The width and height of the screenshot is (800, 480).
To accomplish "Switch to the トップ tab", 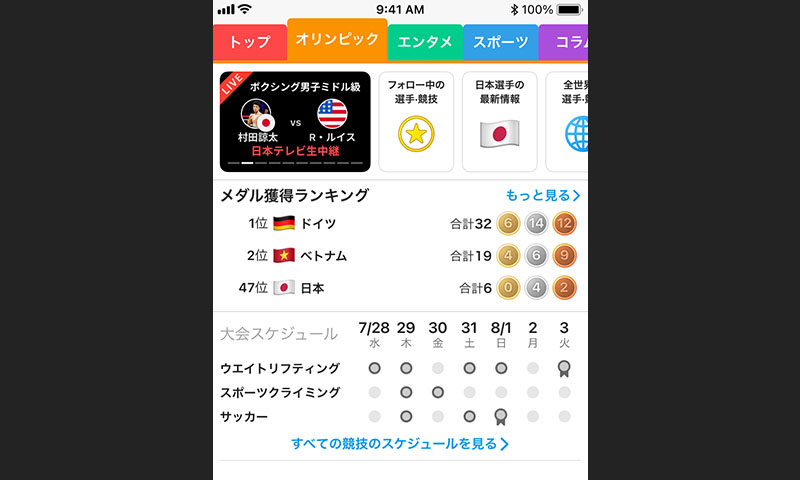I will (249, 42).
